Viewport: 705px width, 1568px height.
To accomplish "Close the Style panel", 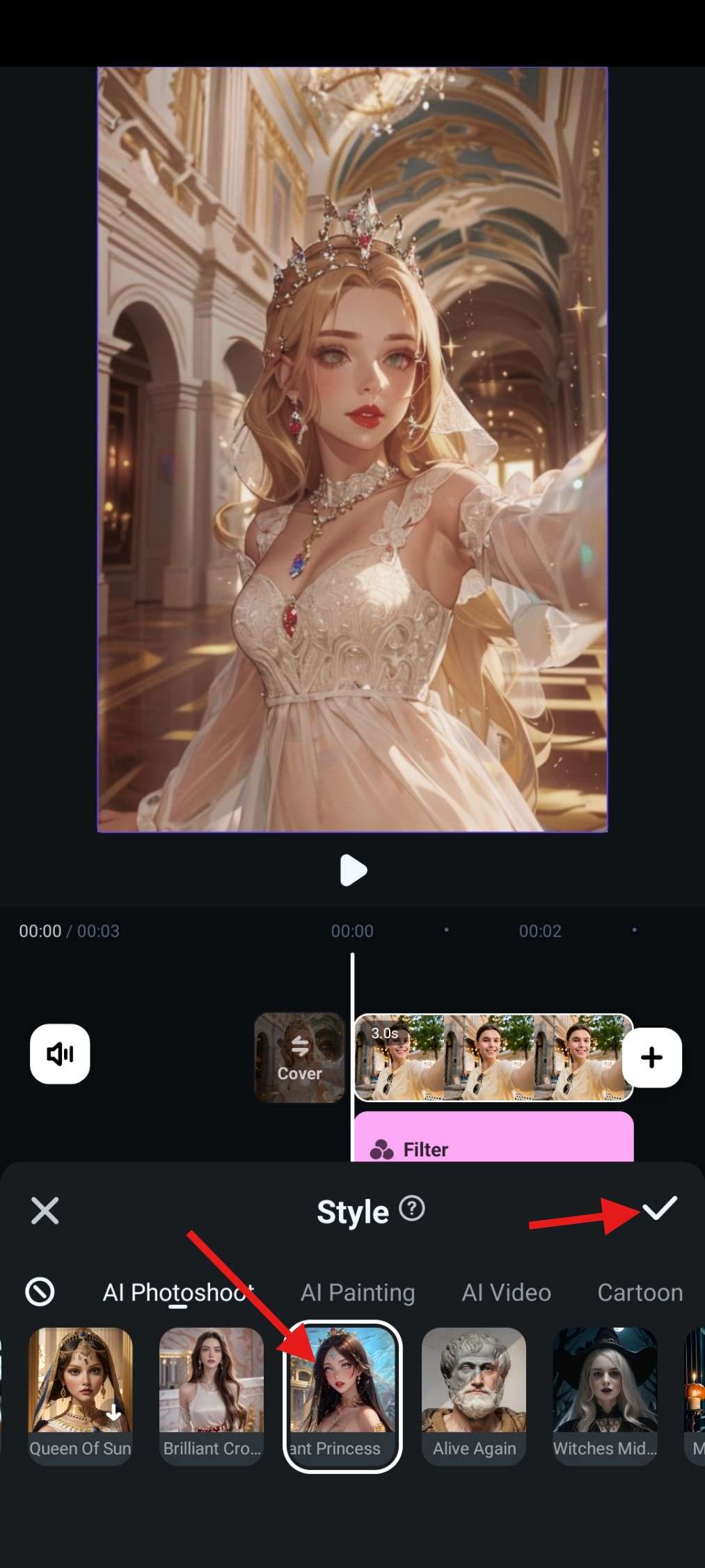I will [45, 1211].
